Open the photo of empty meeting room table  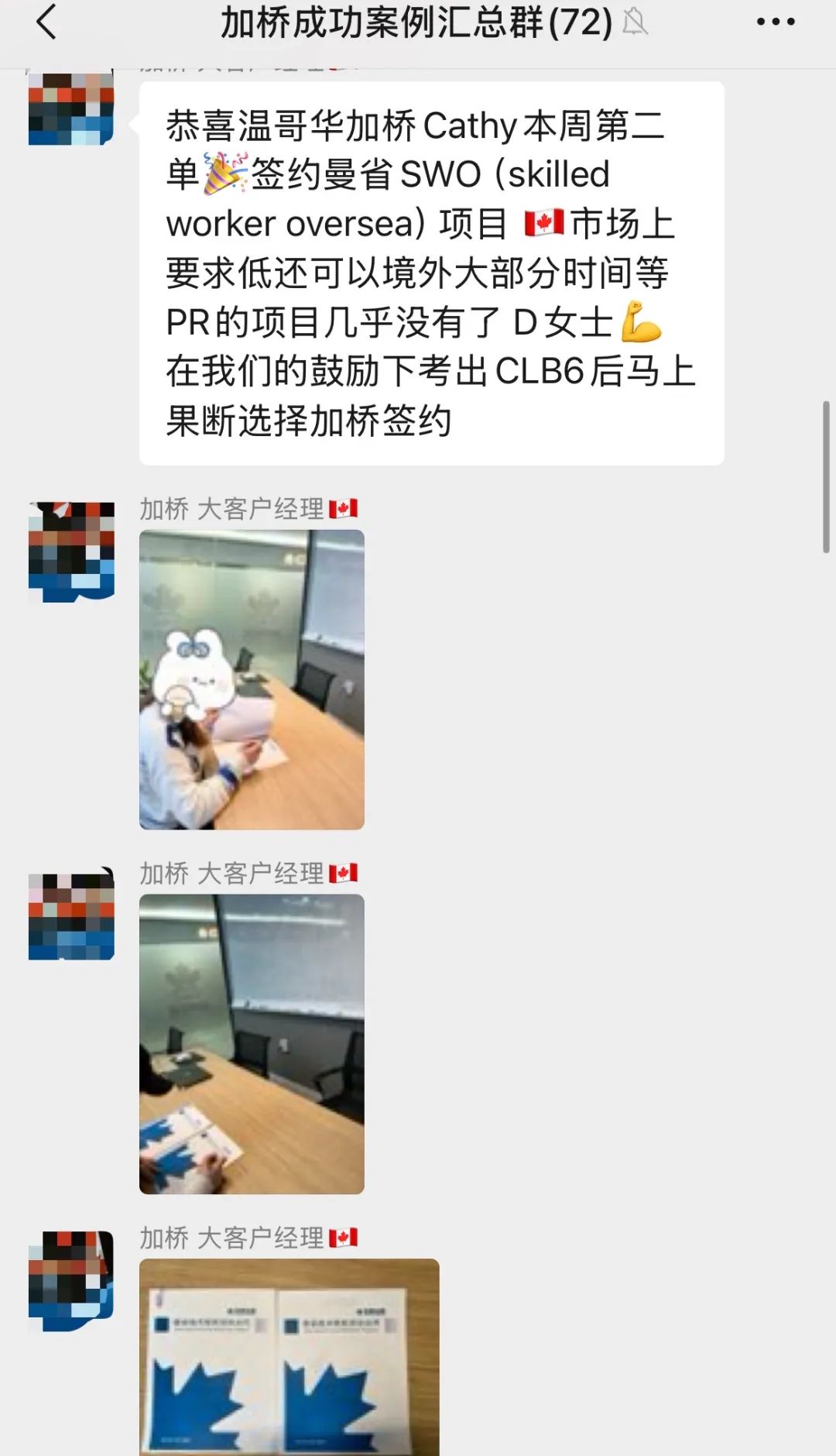click(x=252, y=1044)
